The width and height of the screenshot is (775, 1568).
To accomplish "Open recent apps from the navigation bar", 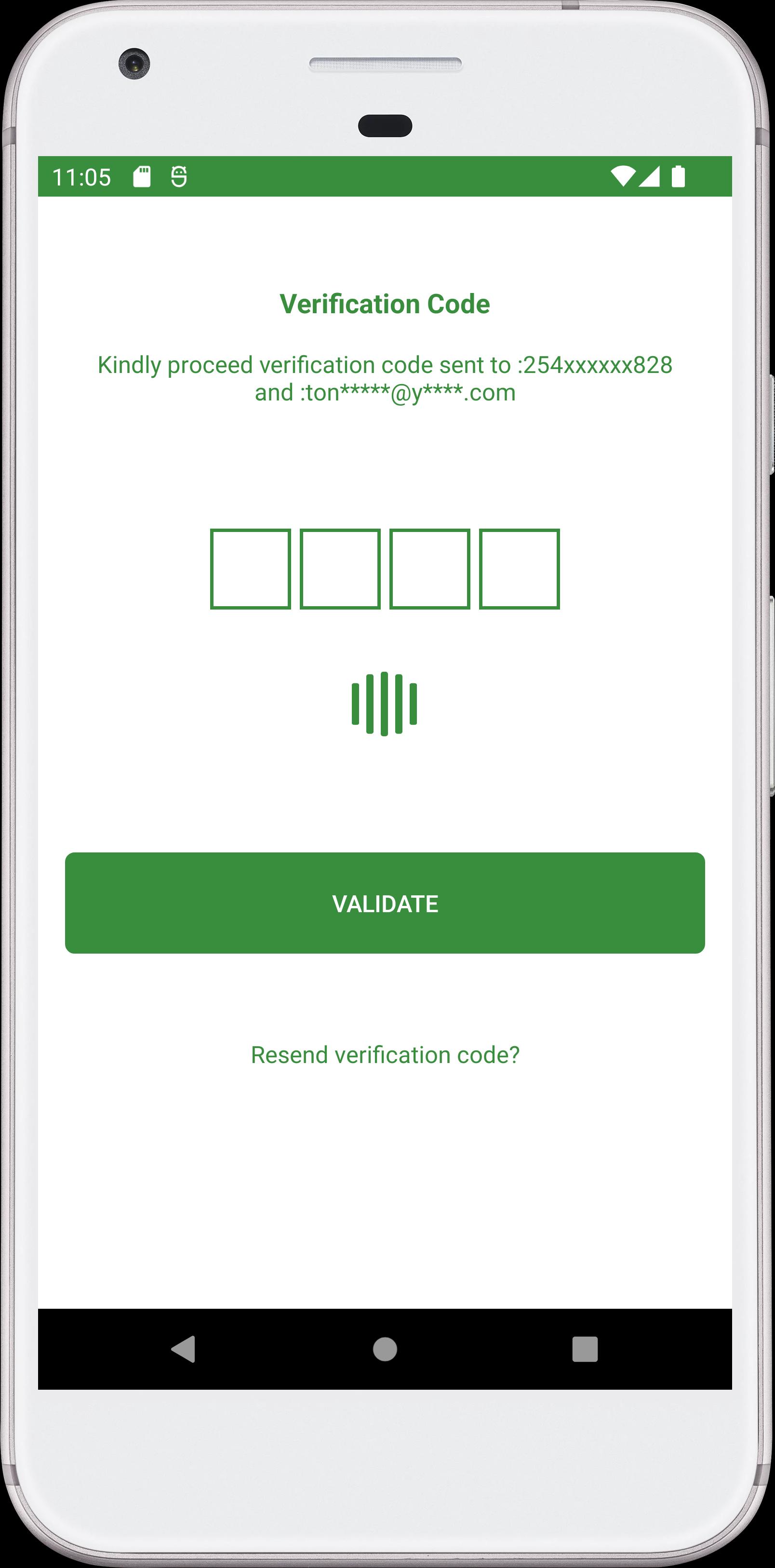I will (585, 1349).
